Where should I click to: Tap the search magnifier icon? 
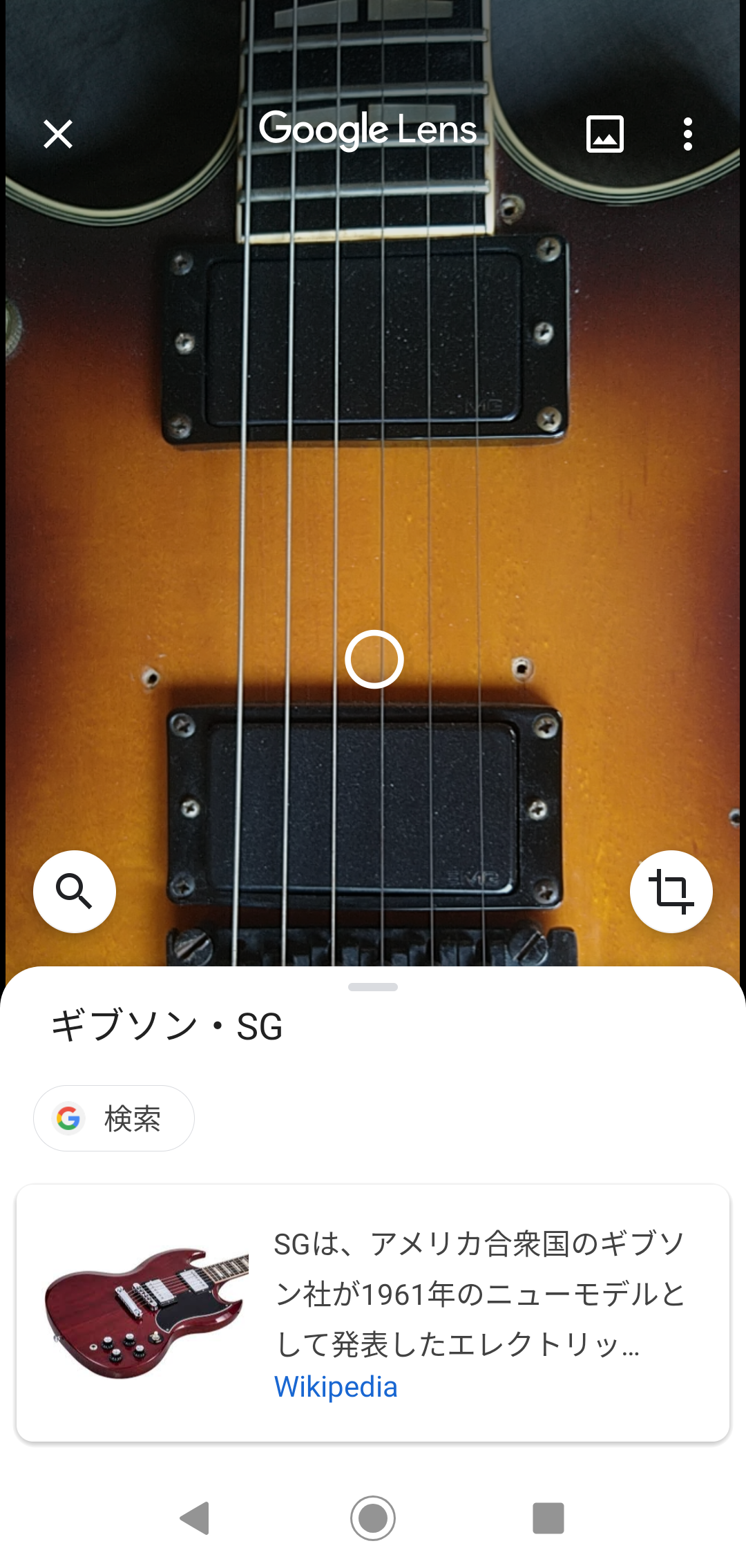[x=75, y=892]
